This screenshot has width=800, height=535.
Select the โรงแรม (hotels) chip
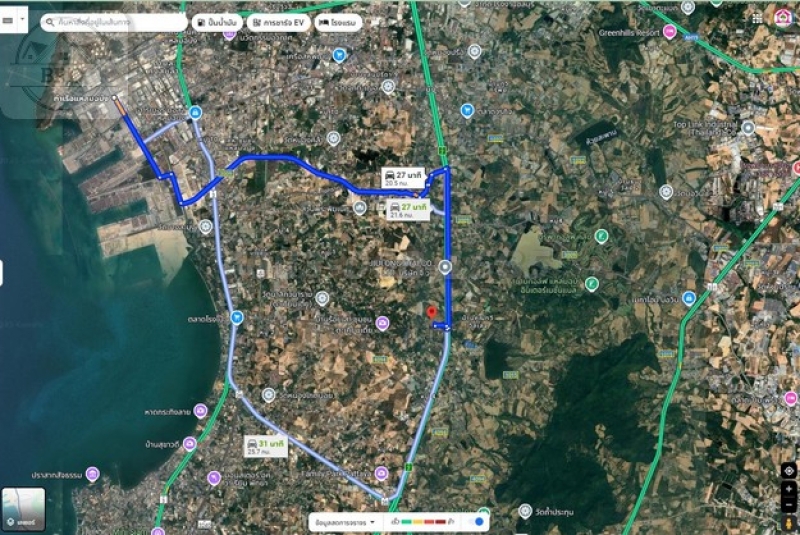pos(341,21)
